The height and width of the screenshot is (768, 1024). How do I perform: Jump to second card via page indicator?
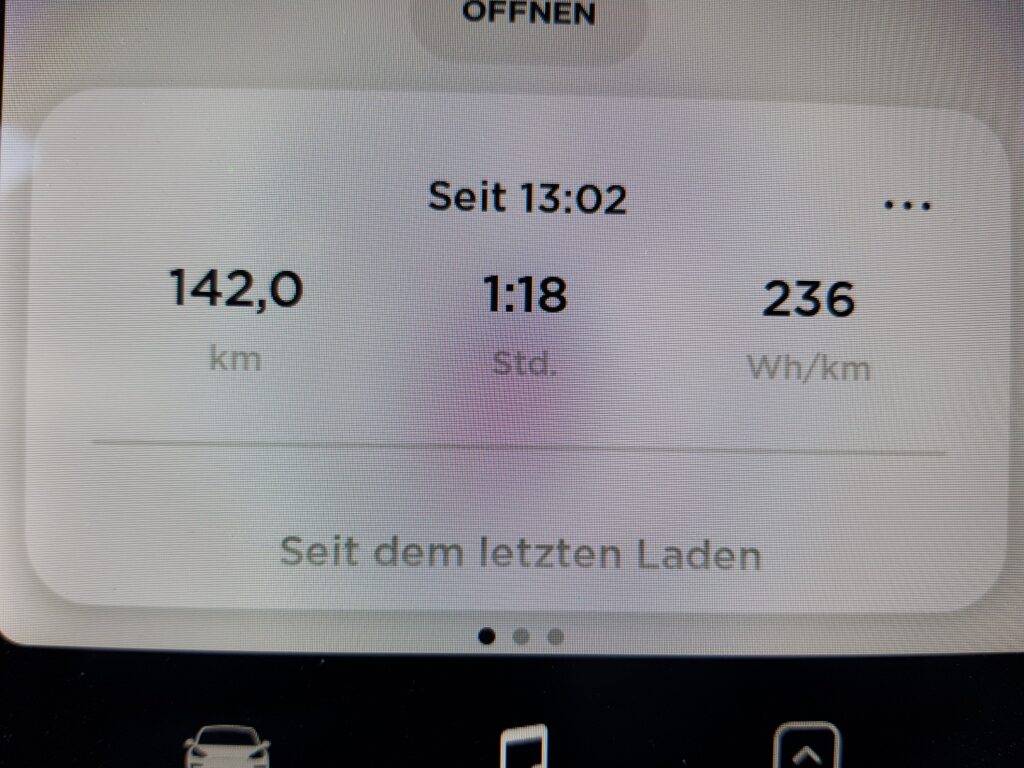point(521,636)
